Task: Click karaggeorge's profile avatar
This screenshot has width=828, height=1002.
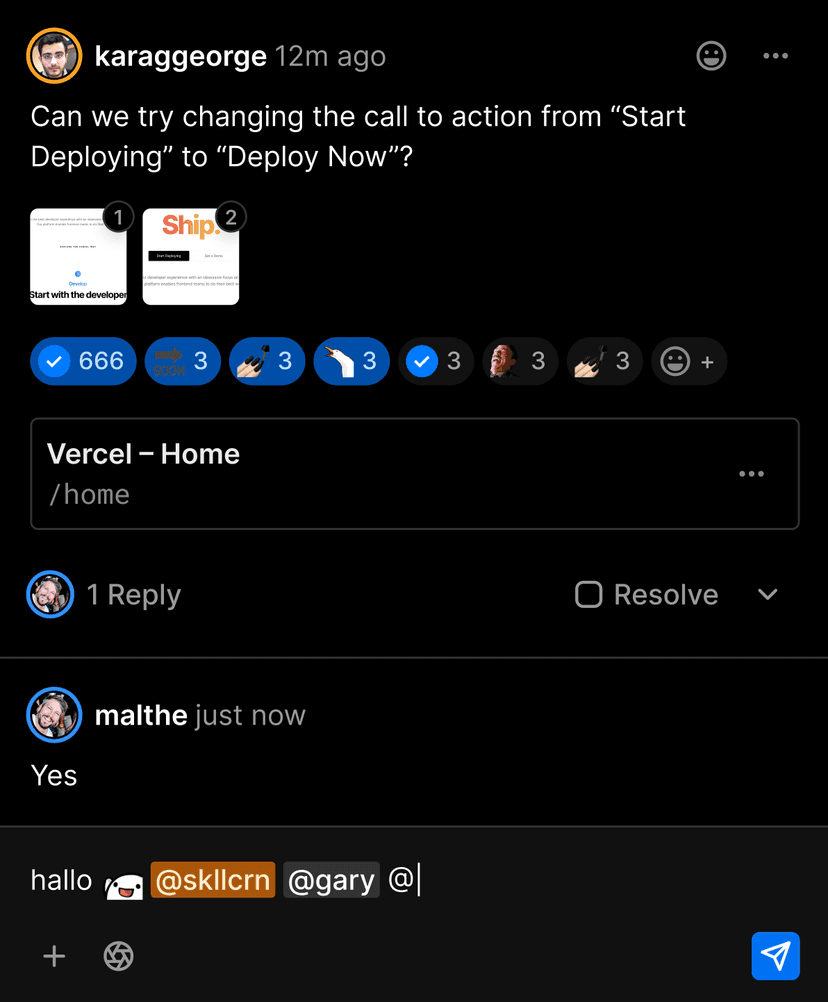Action: tap(53, 56)
